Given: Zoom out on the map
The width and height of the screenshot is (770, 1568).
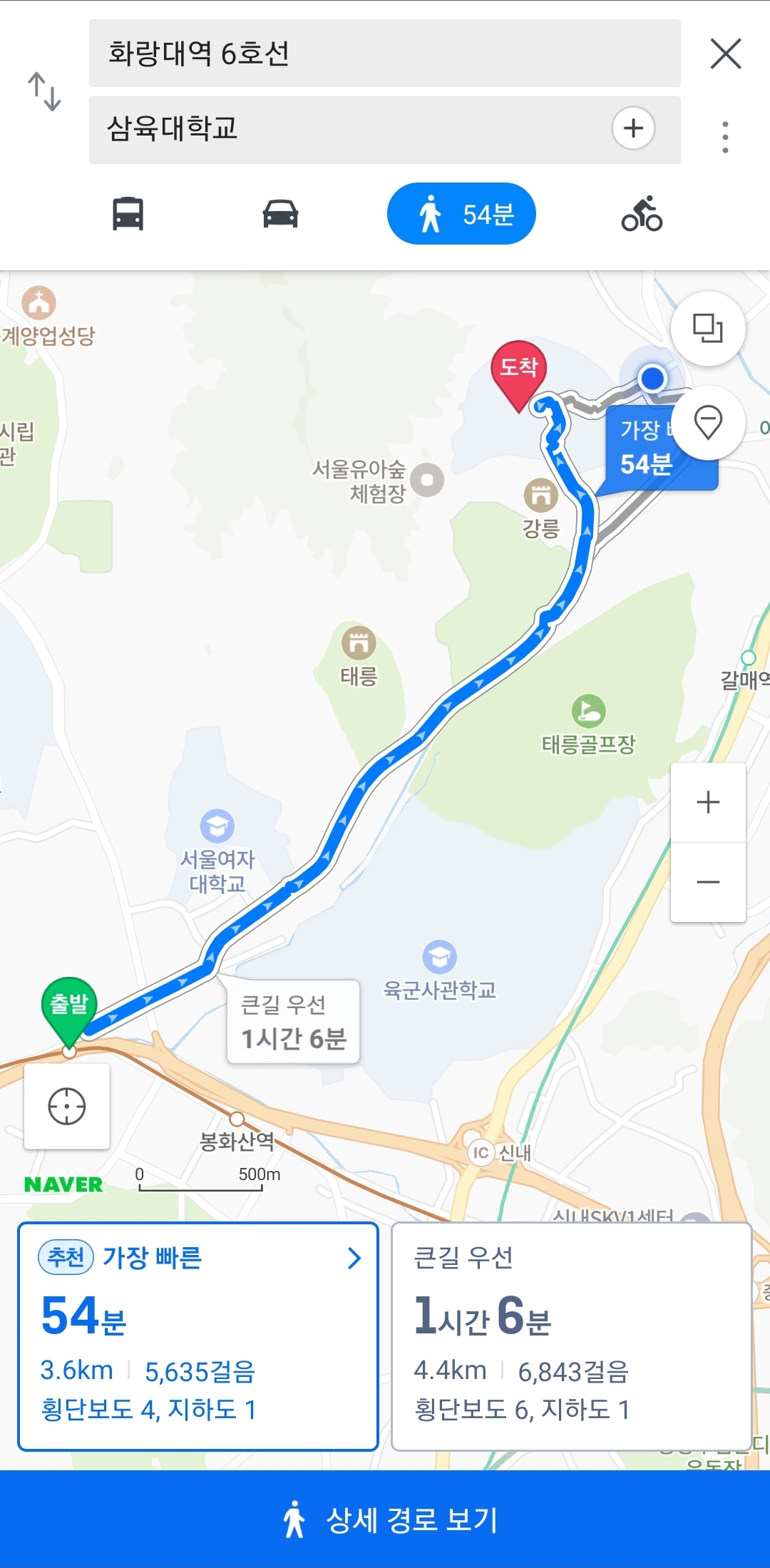Looking at the screenshot, I should [x=708, y=882].
